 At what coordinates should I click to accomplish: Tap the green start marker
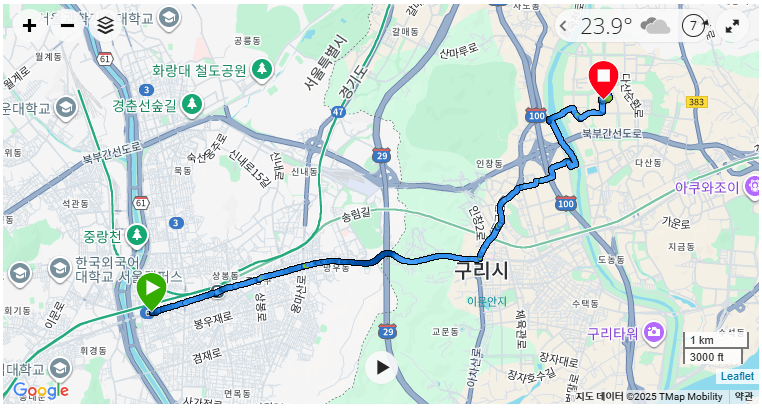(x=151, y=292)
